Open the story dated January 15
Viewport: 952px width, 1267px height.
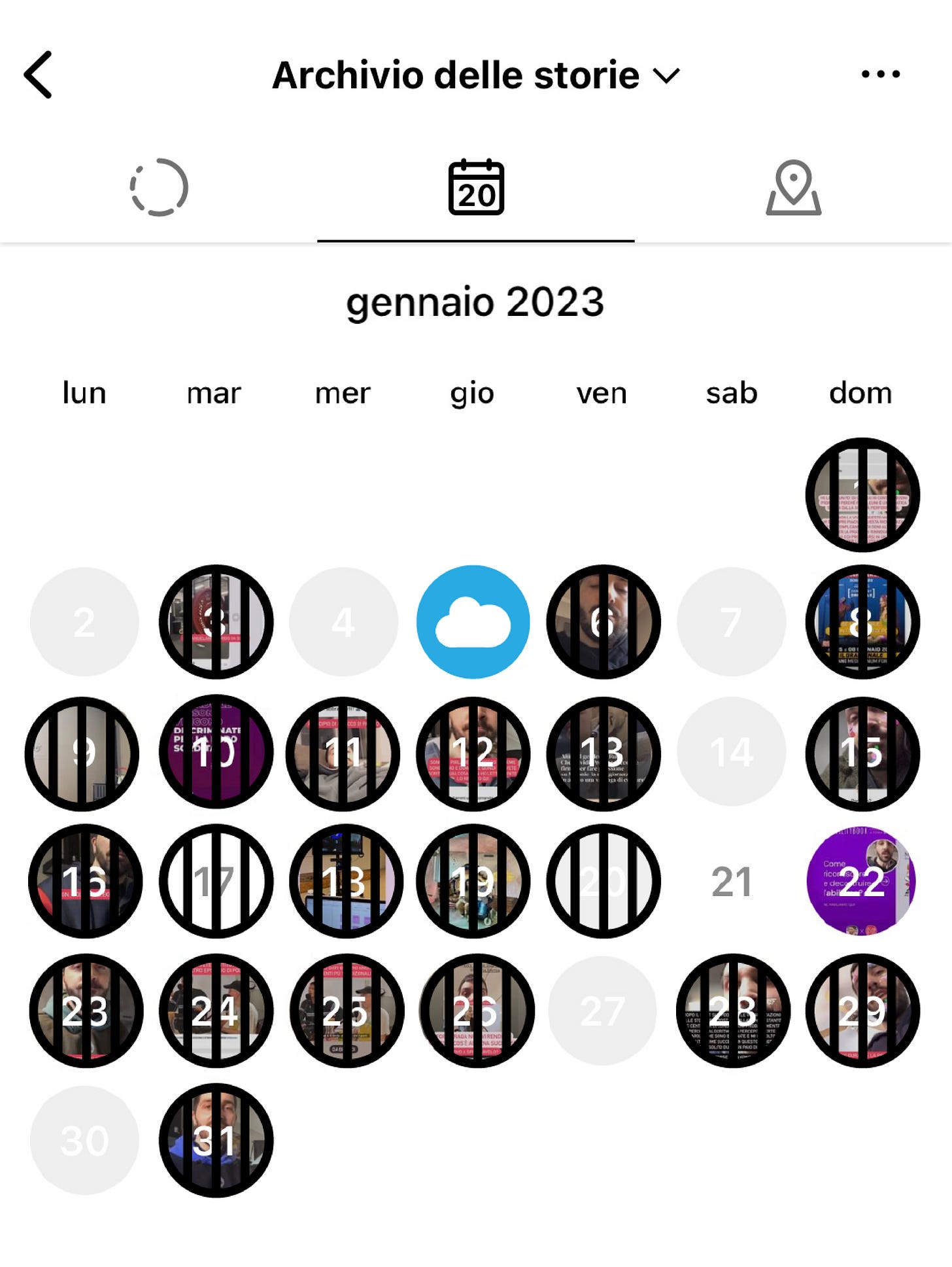click(x=862, y=753)
